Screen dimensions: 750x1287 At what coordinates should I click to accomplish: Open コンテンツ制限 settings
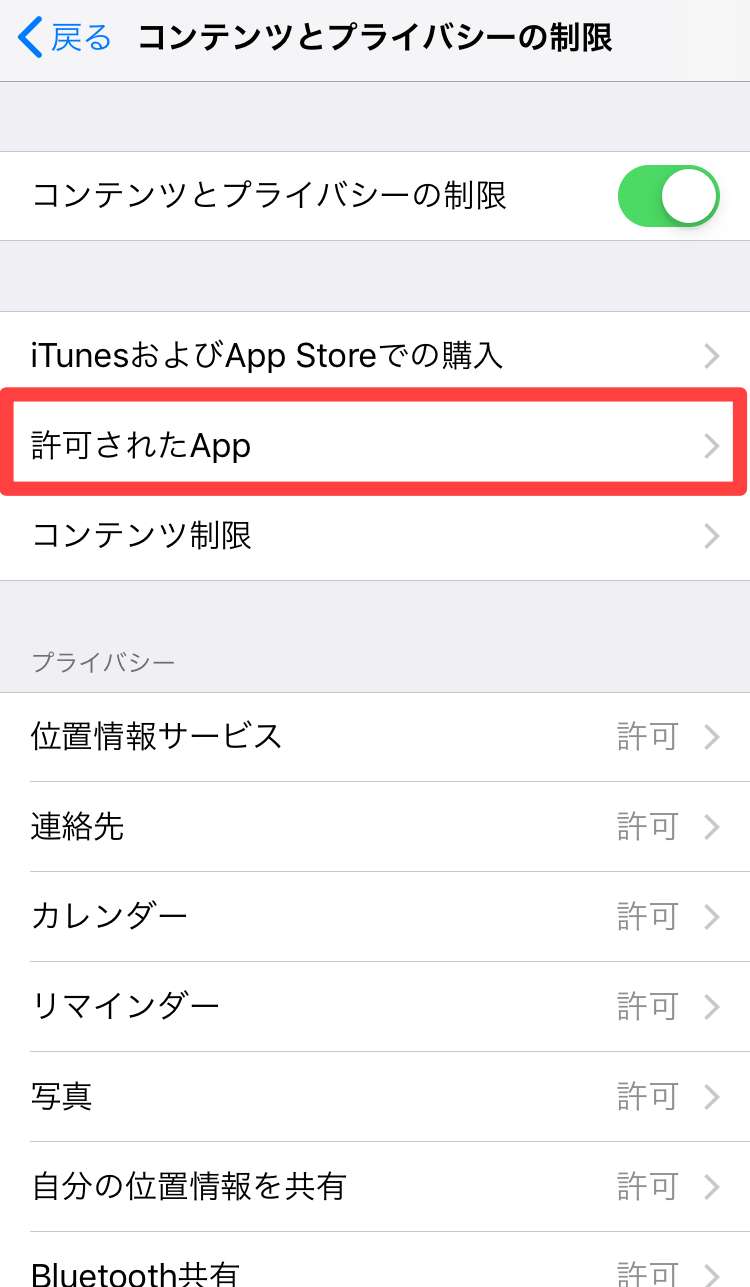[375, 535]
